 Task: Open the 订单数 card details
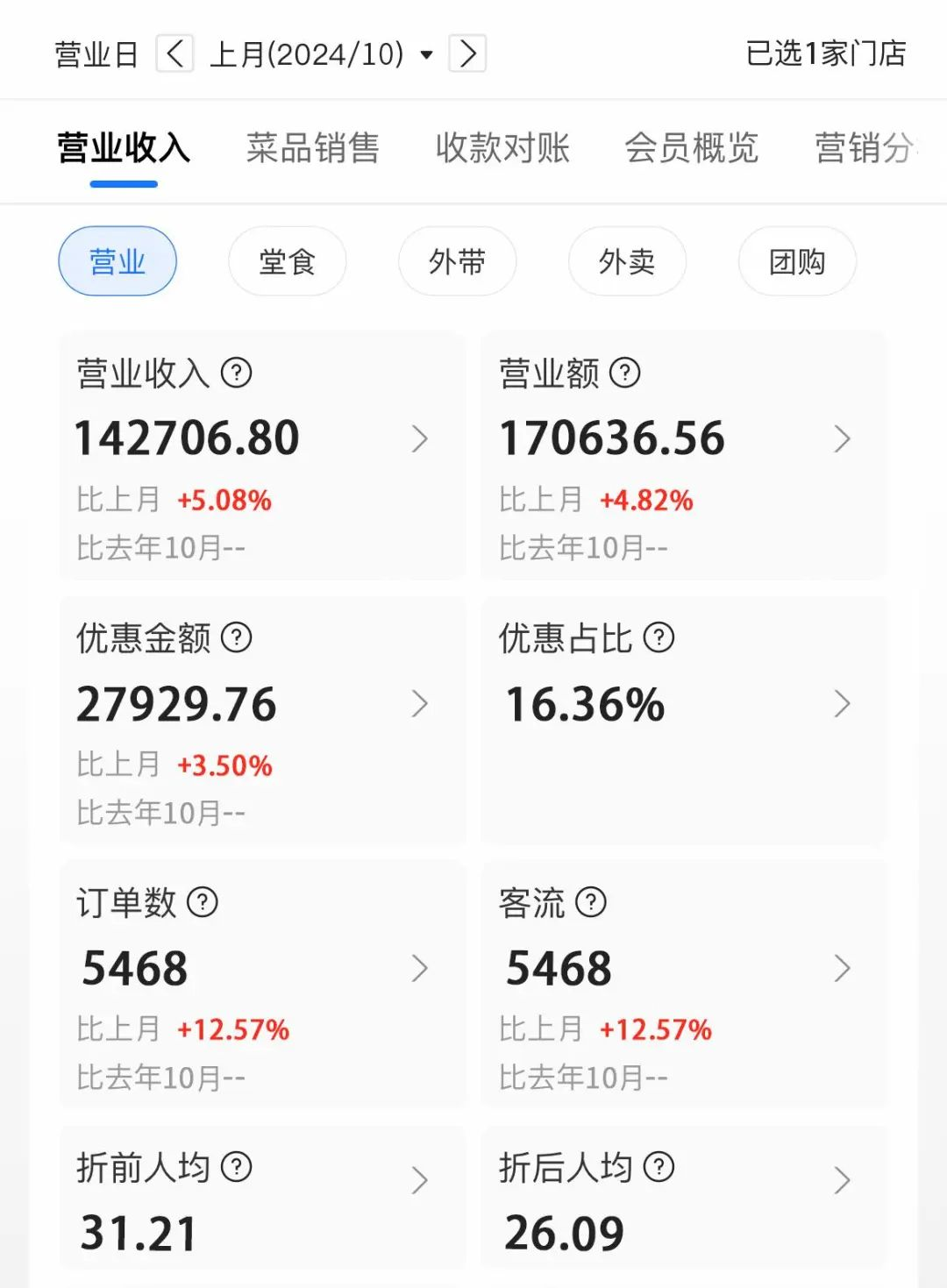(x=261, y=984)
